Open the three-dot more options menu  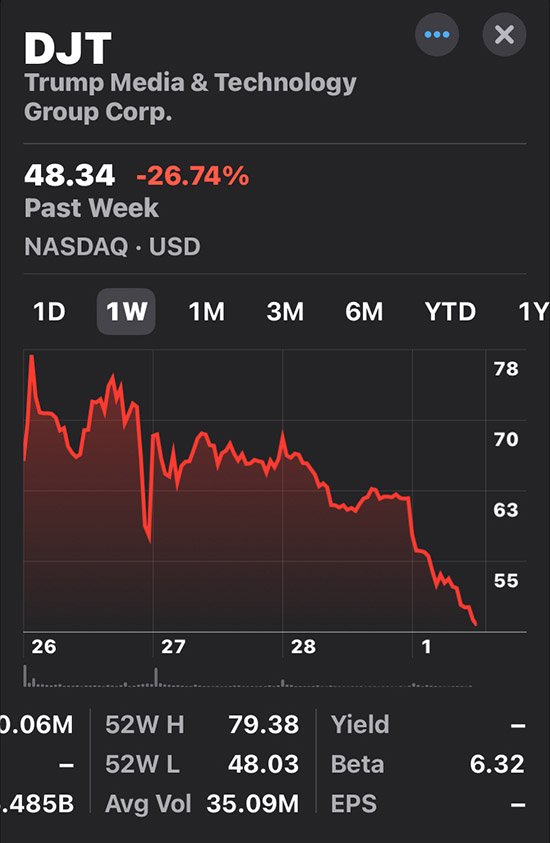tap(437, 35)
